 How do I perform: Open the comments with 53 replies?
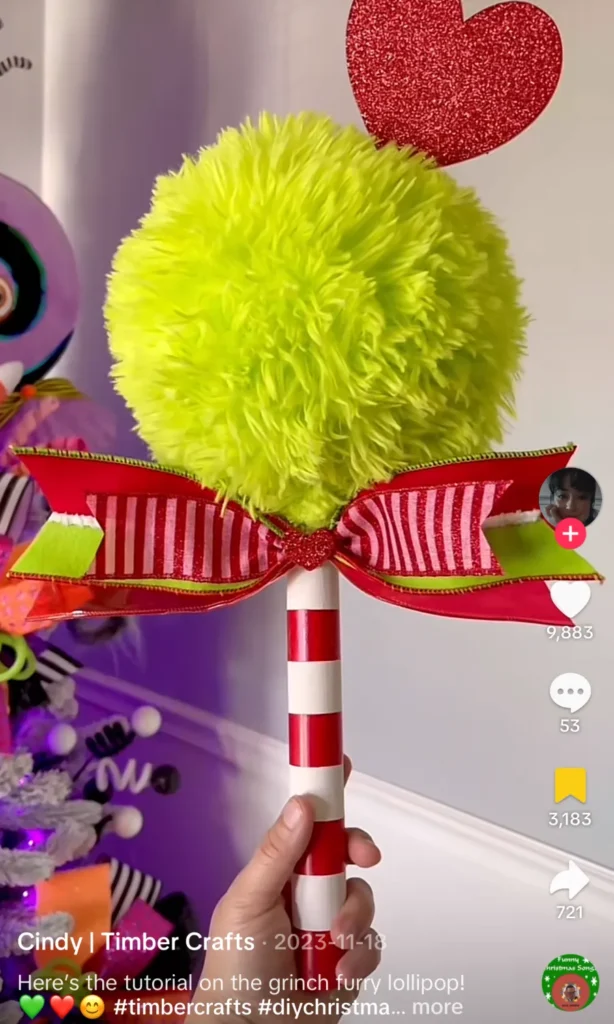coord(570,692)
